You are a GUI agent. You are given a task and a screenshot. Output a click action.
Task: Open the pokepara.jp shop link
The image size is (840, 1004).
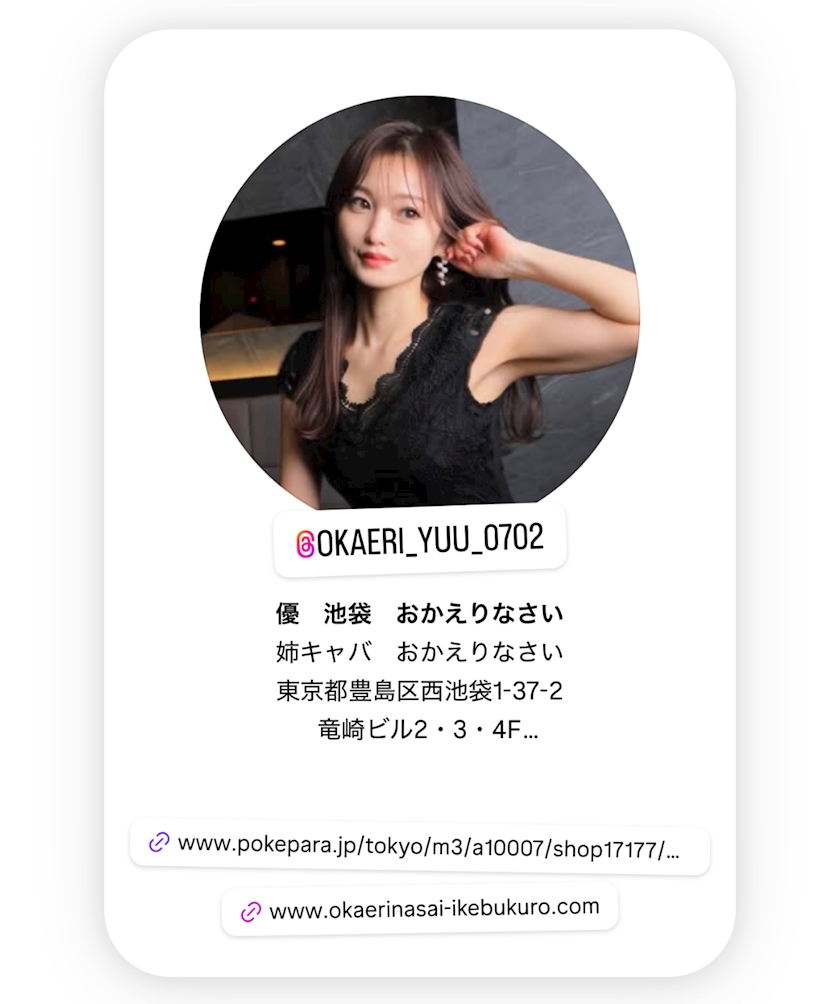pyautogui.click(x=420, y=845)
